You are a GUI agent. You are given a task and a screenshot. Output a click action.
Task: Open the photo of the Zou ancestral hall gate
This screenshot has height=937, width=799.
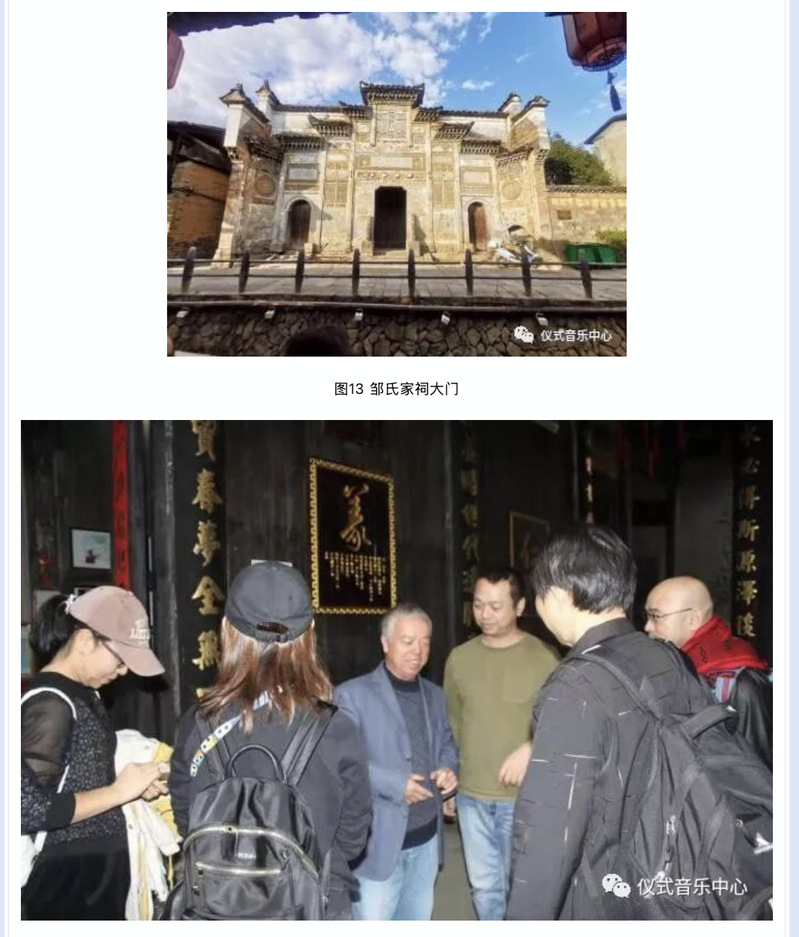pos(396,184)
